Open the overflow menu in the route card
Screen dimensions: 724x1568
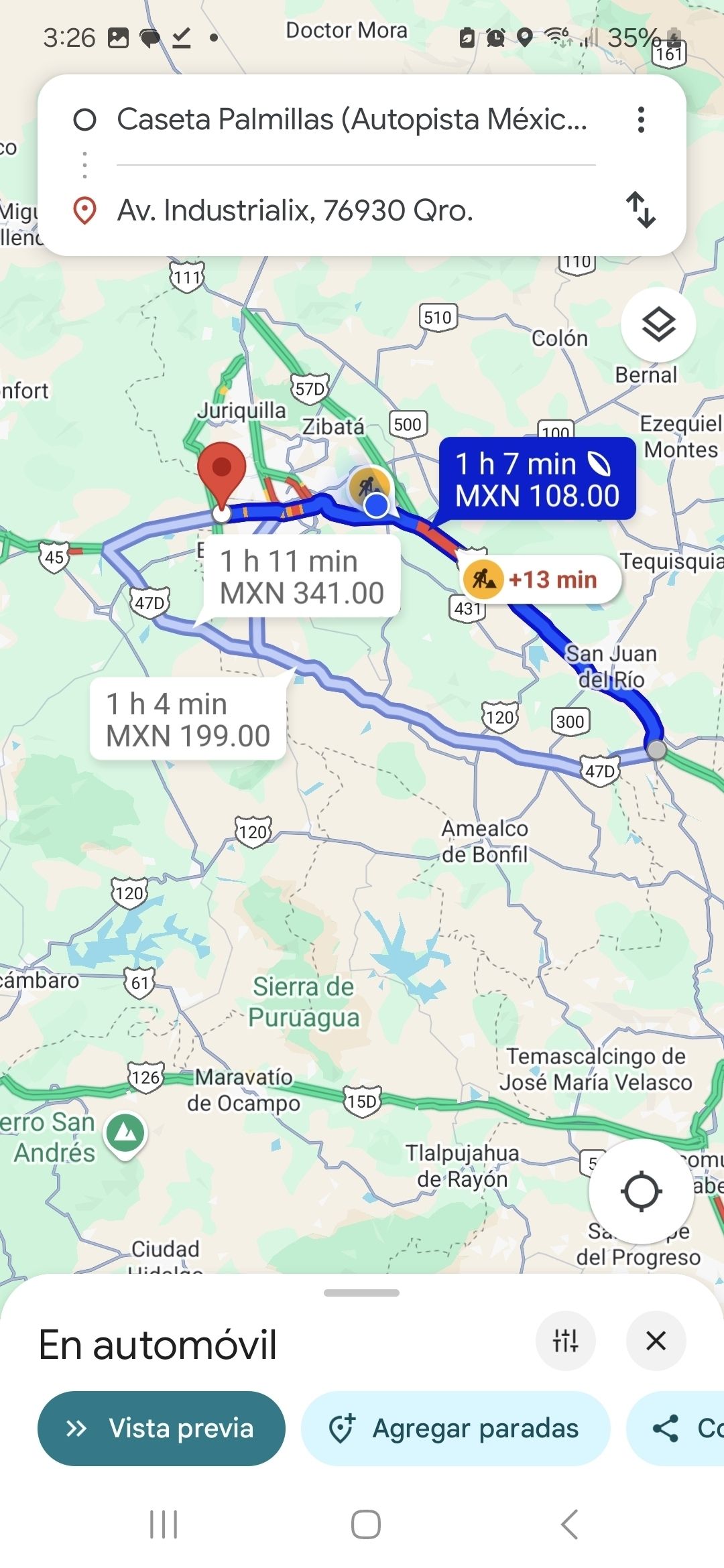click(641, 120)
